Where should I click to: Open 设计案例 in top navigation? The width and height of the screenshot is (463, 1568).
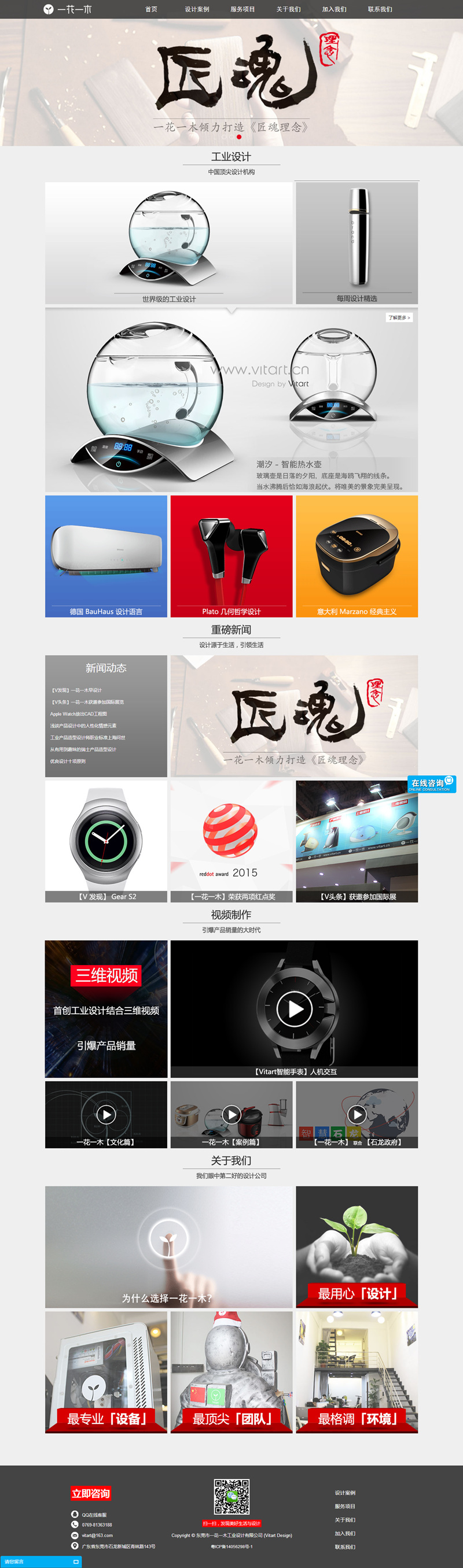point(197,9)
